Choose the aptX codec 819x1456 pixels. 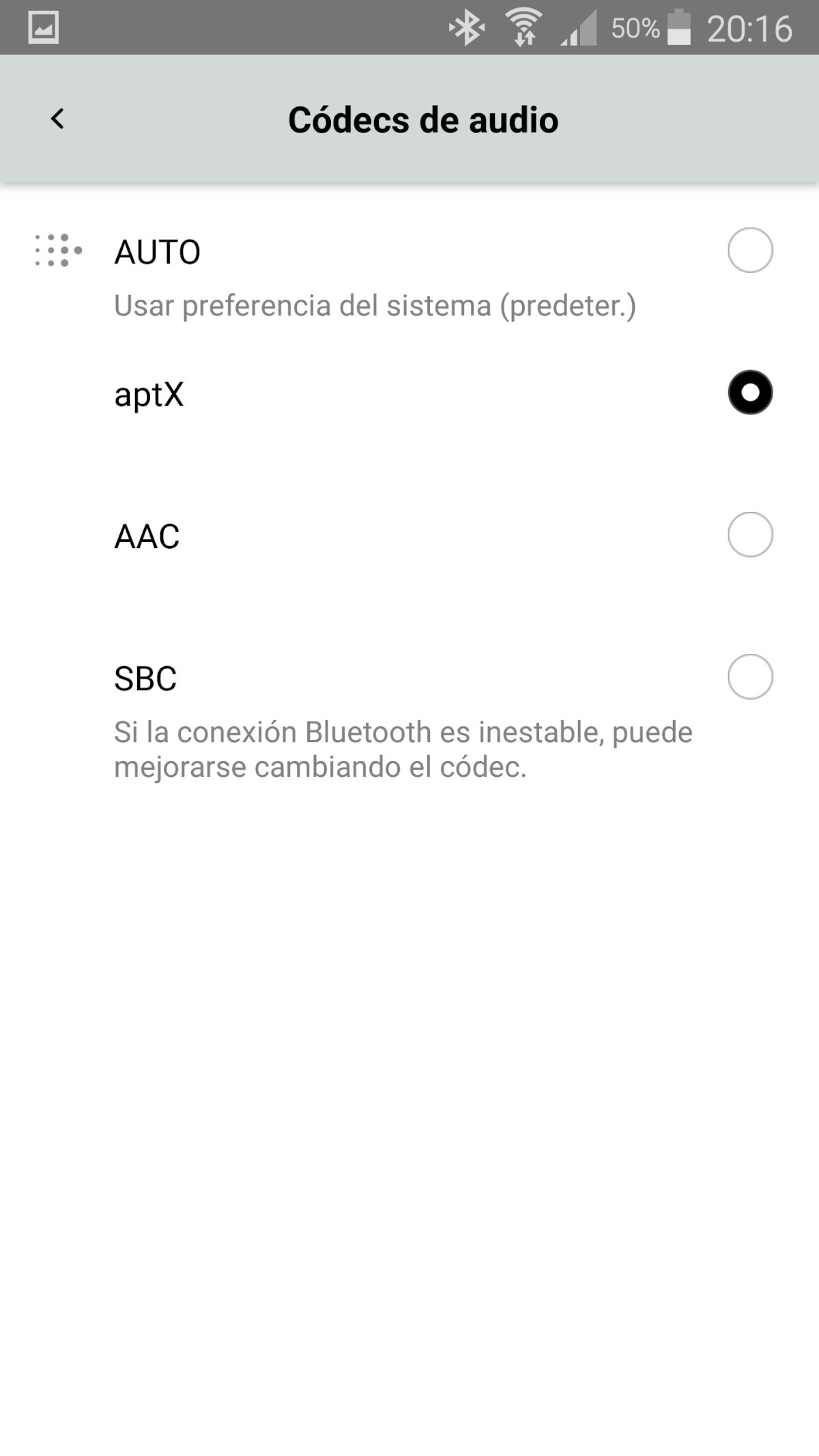point(749,392)
